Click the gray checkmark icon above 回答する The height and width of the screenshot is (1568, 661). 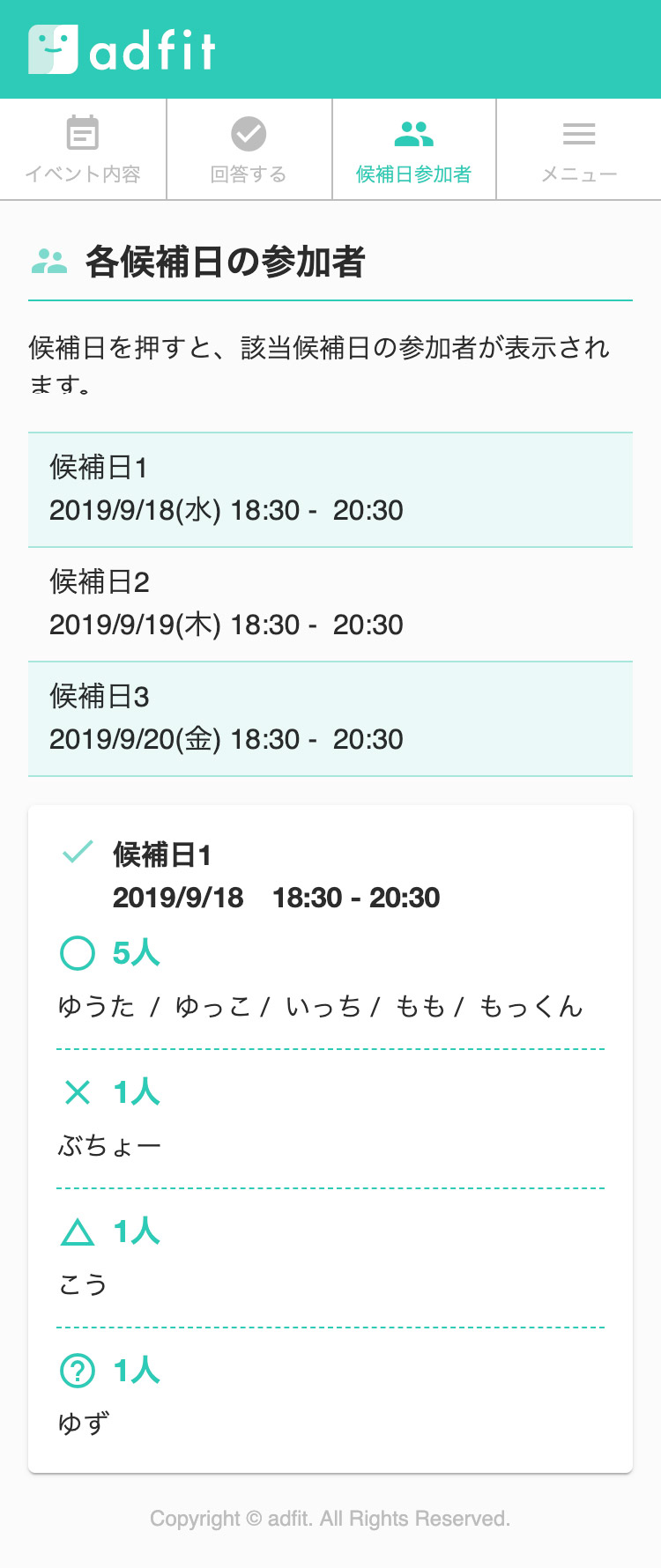pyautogui.click(x=248, y=133)
